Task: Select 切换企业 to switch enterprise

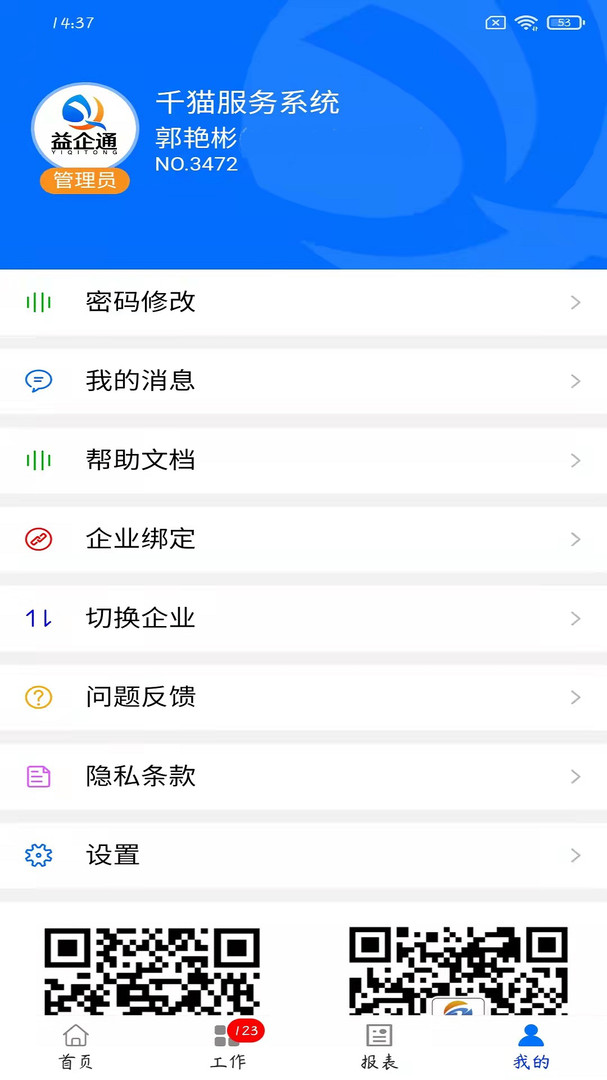Action: 303,619
